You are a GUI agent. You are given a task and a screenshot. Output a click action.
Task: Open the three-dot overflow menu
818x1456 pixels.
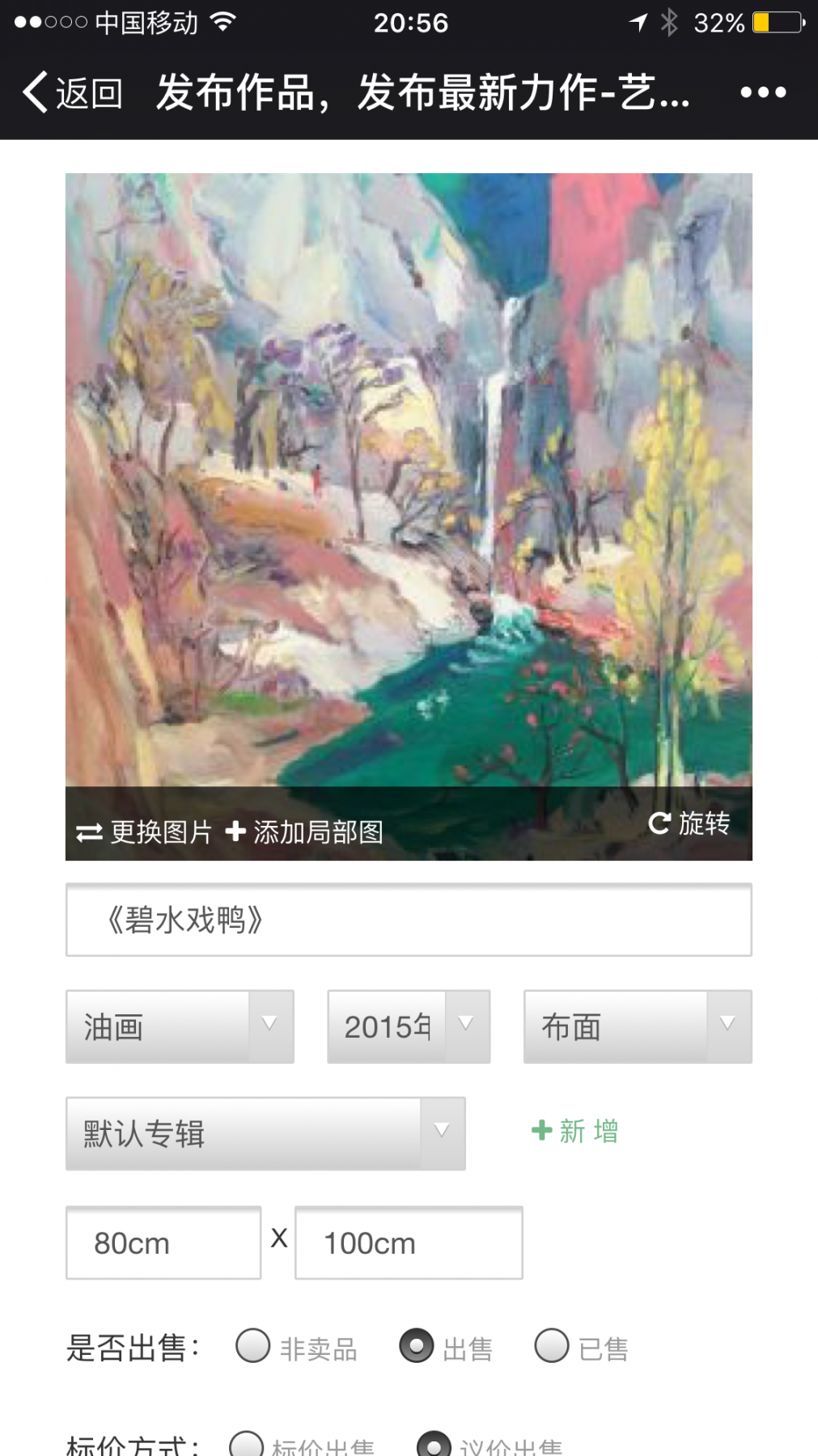pos(763,92)
